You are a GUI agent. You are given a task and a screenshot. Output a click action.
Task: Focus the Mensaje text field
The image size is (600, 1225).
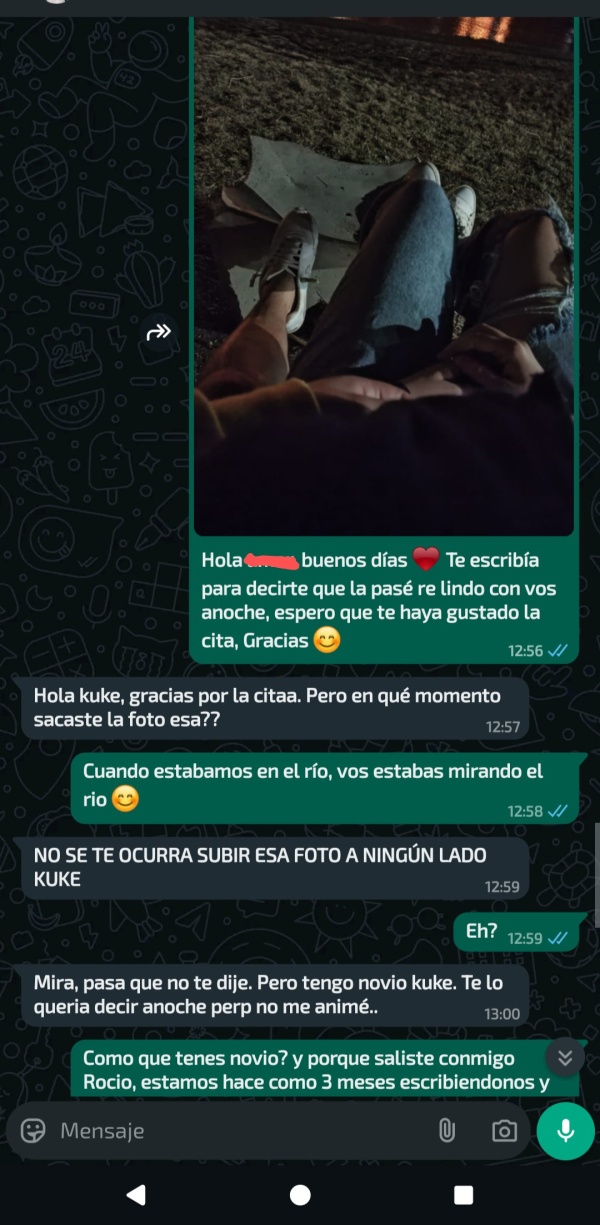tap(230, 1131)
